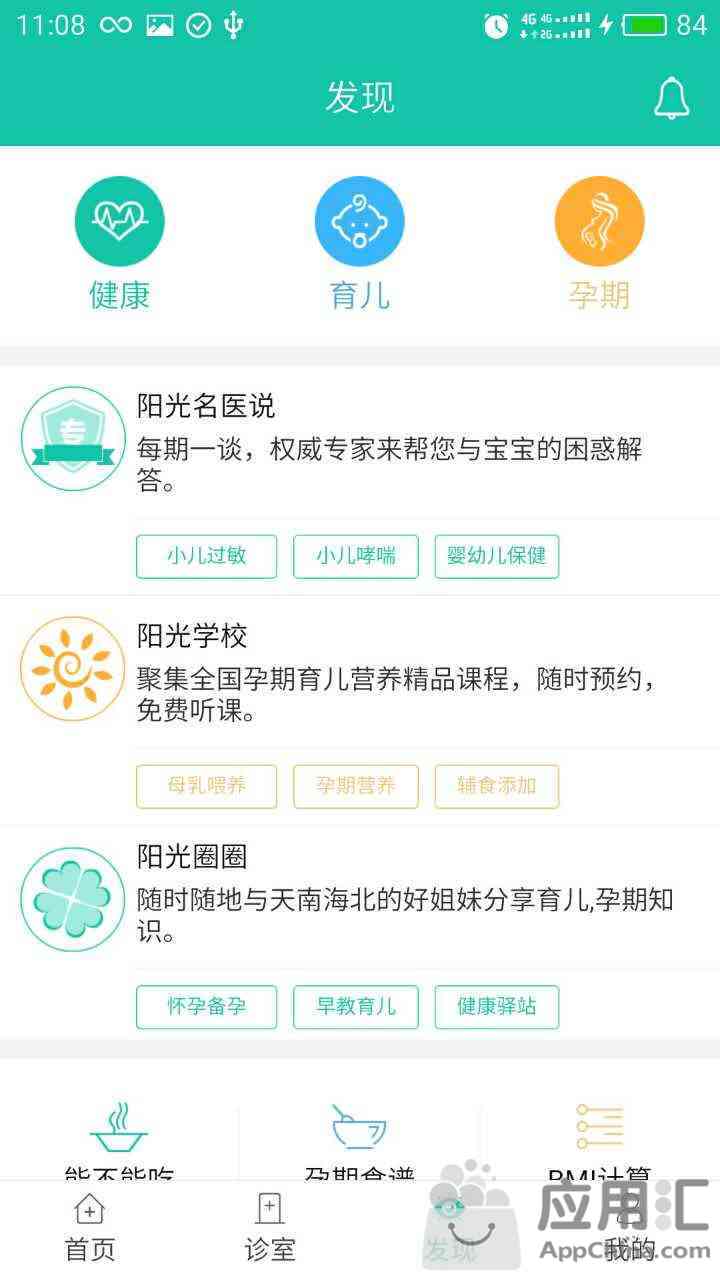The image size is (720, 1280).
Task: Open the 孕期 category
Action: click(599, 243)
